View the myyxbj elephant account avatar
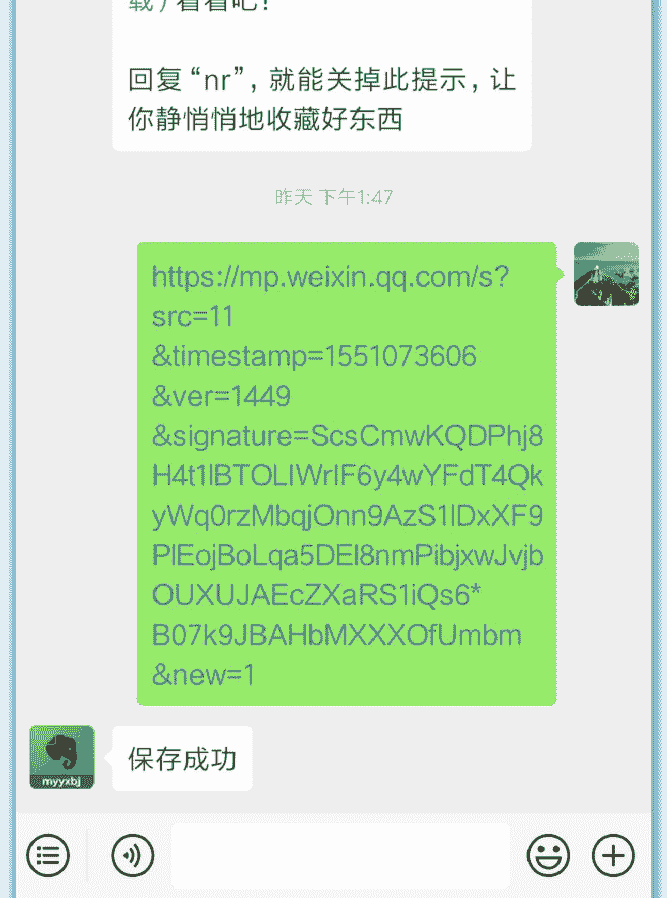This screenshot has height=898, width=667. pos(62,757)
